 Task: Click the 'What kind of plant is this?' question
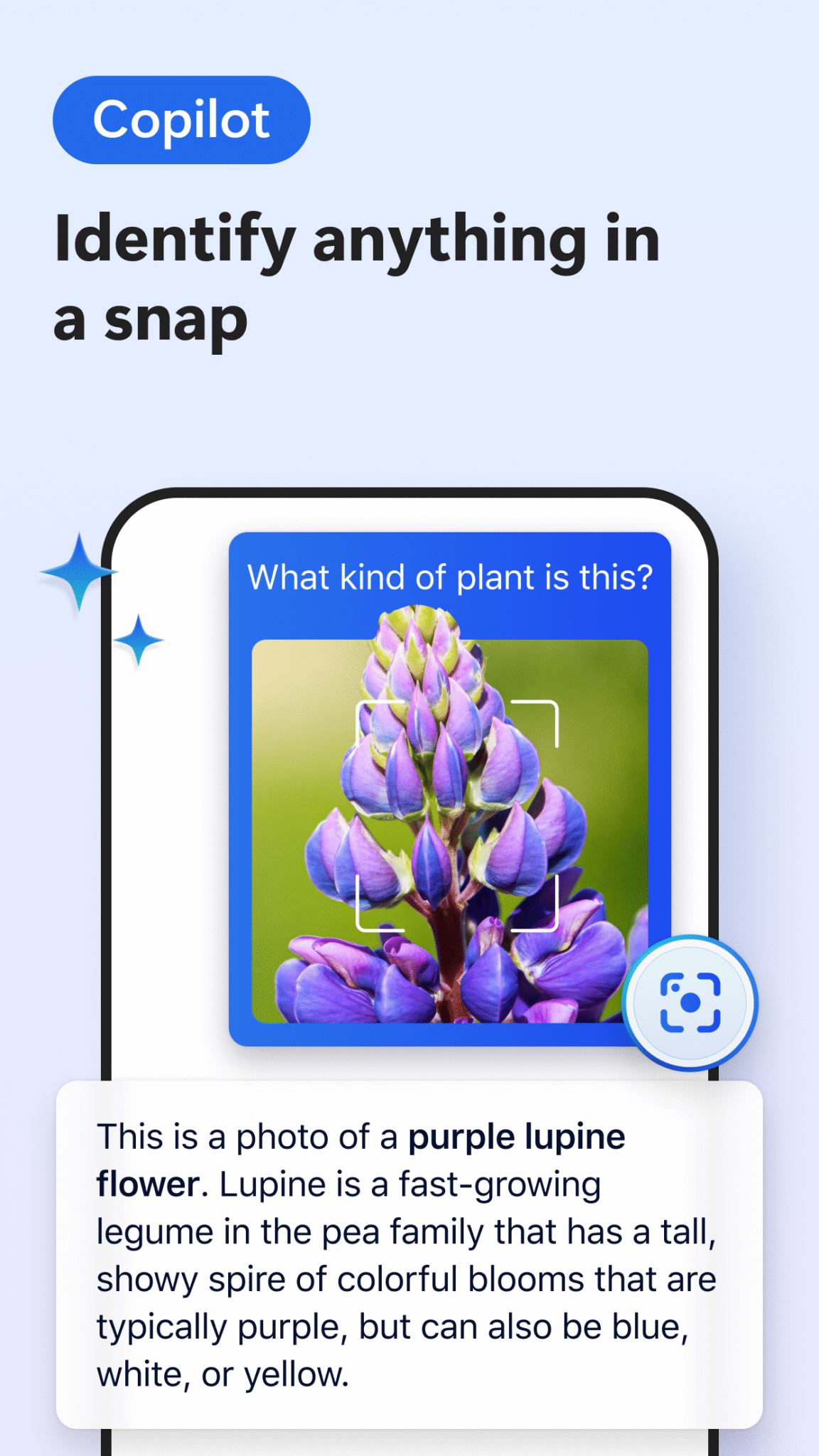click(452, 577)
